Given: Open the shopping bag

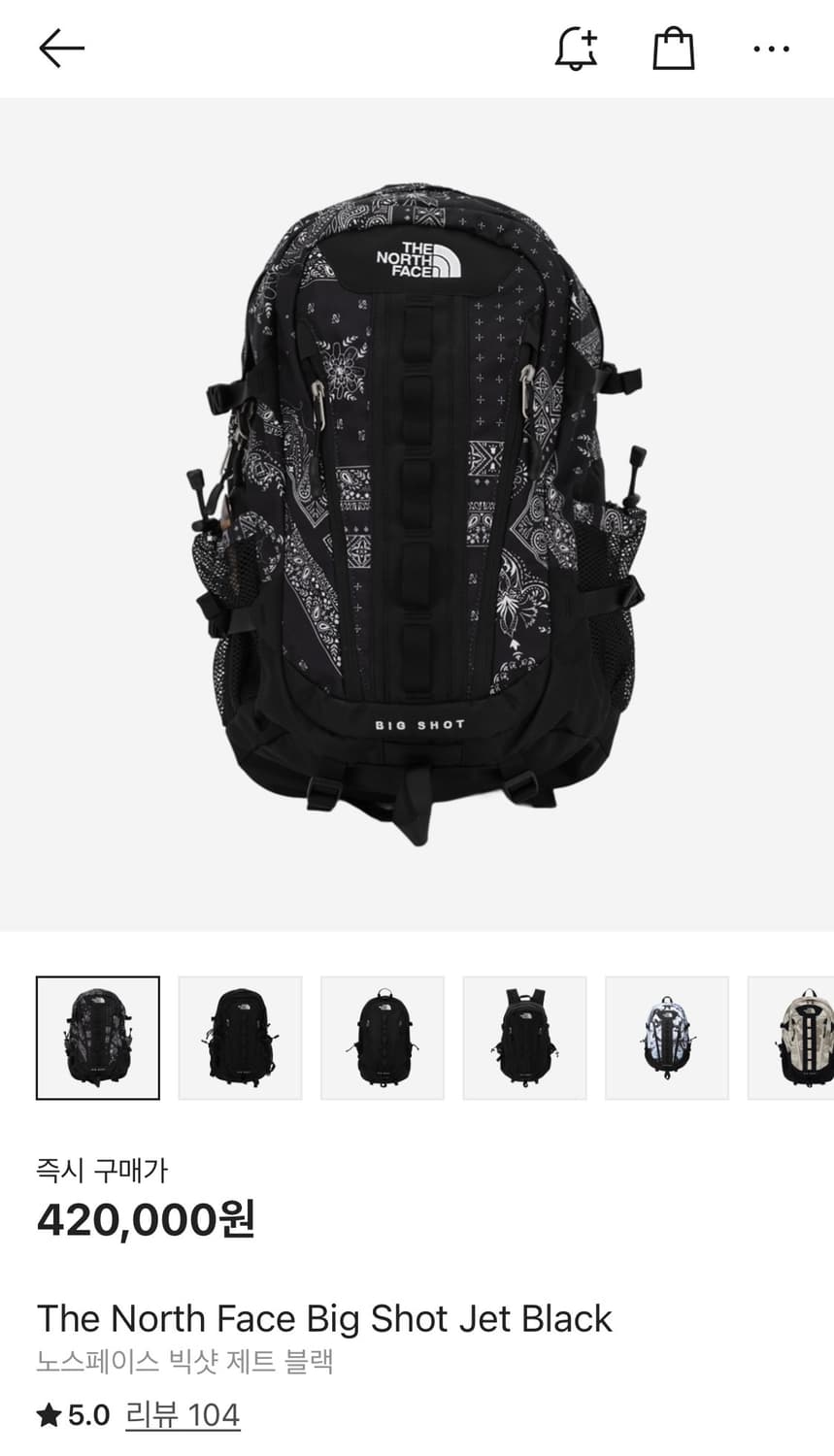Looking at the screenshot, I should coord(673,48).
